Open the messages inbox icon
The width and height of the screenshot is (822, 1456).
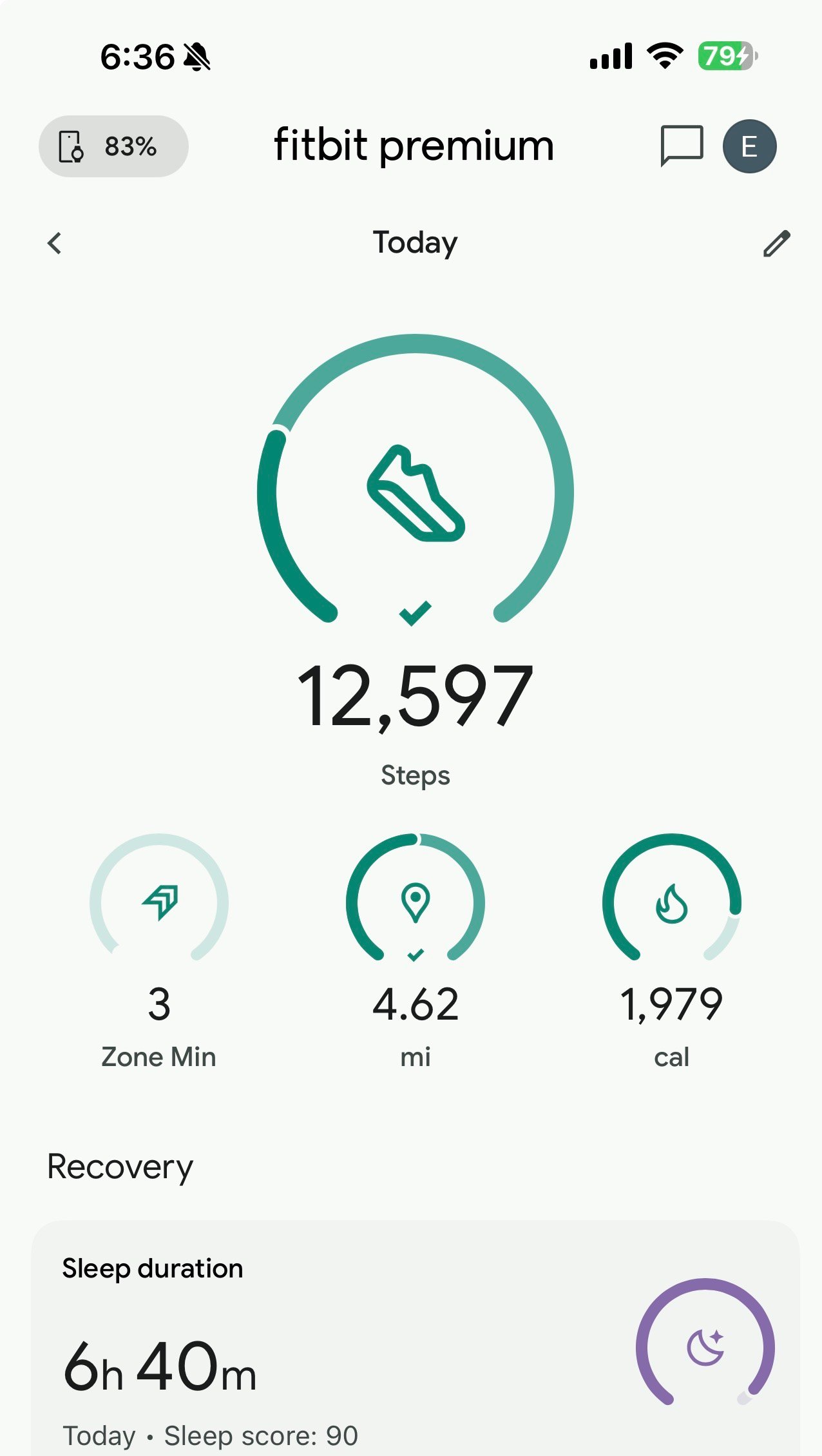(x=681, y=146)
